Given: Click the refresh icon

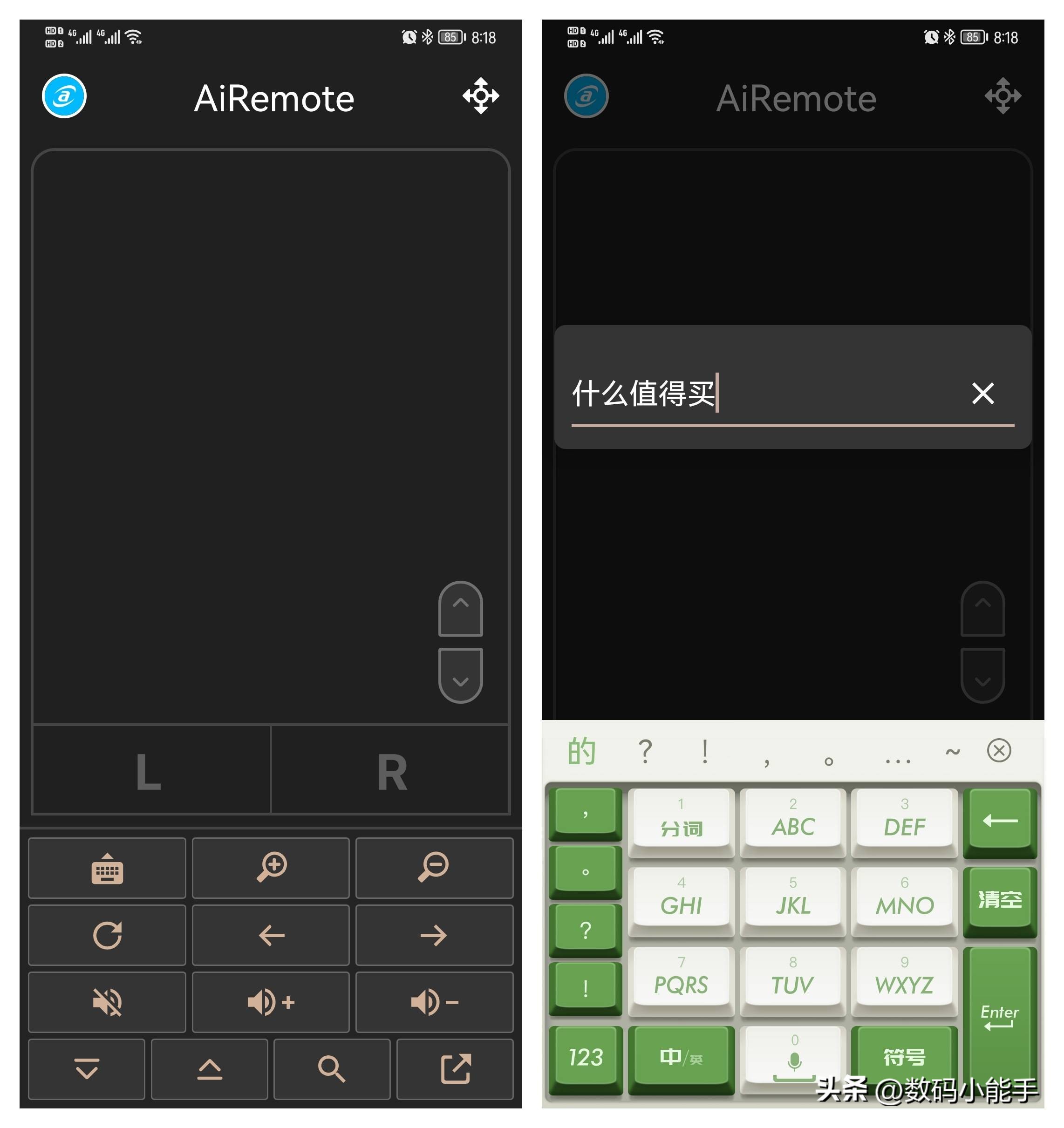Looking at the screenshot, I should coord(107,936).
